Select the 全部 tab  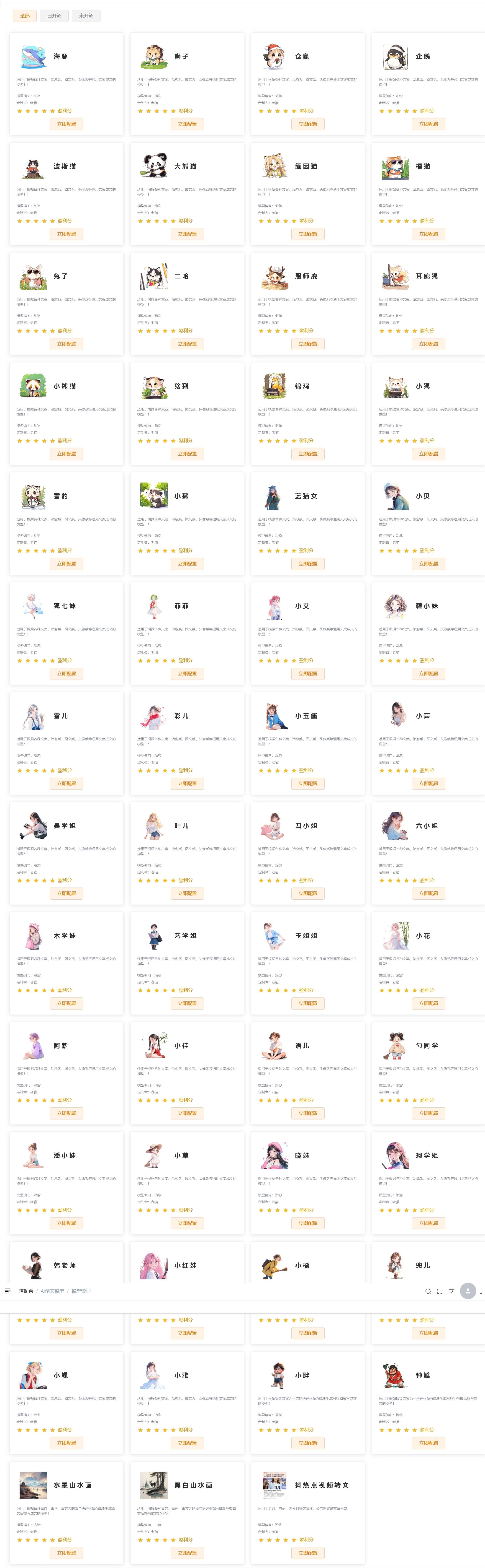(x=25, y=16)
